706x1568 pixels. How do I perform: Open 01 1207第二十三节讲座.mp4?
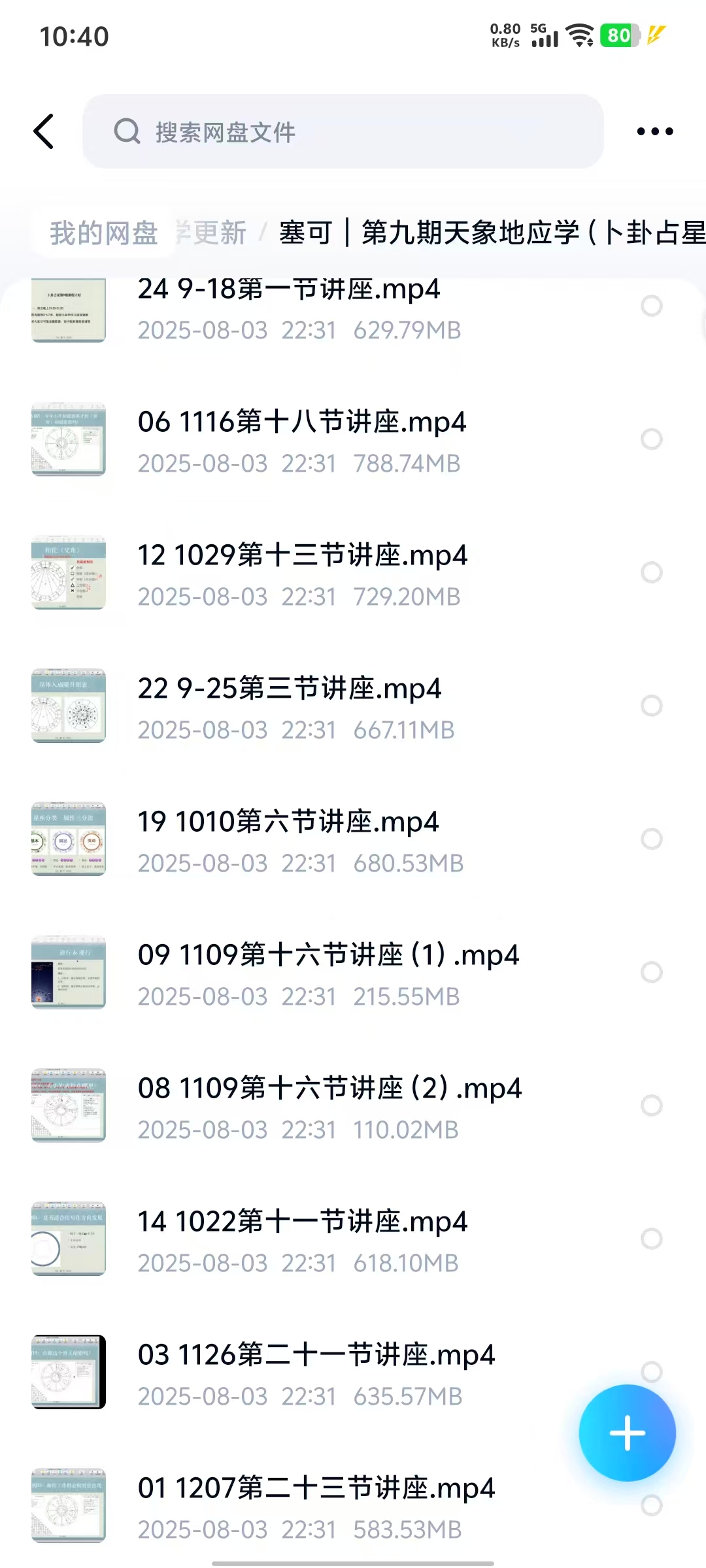tap(316, 1489)
